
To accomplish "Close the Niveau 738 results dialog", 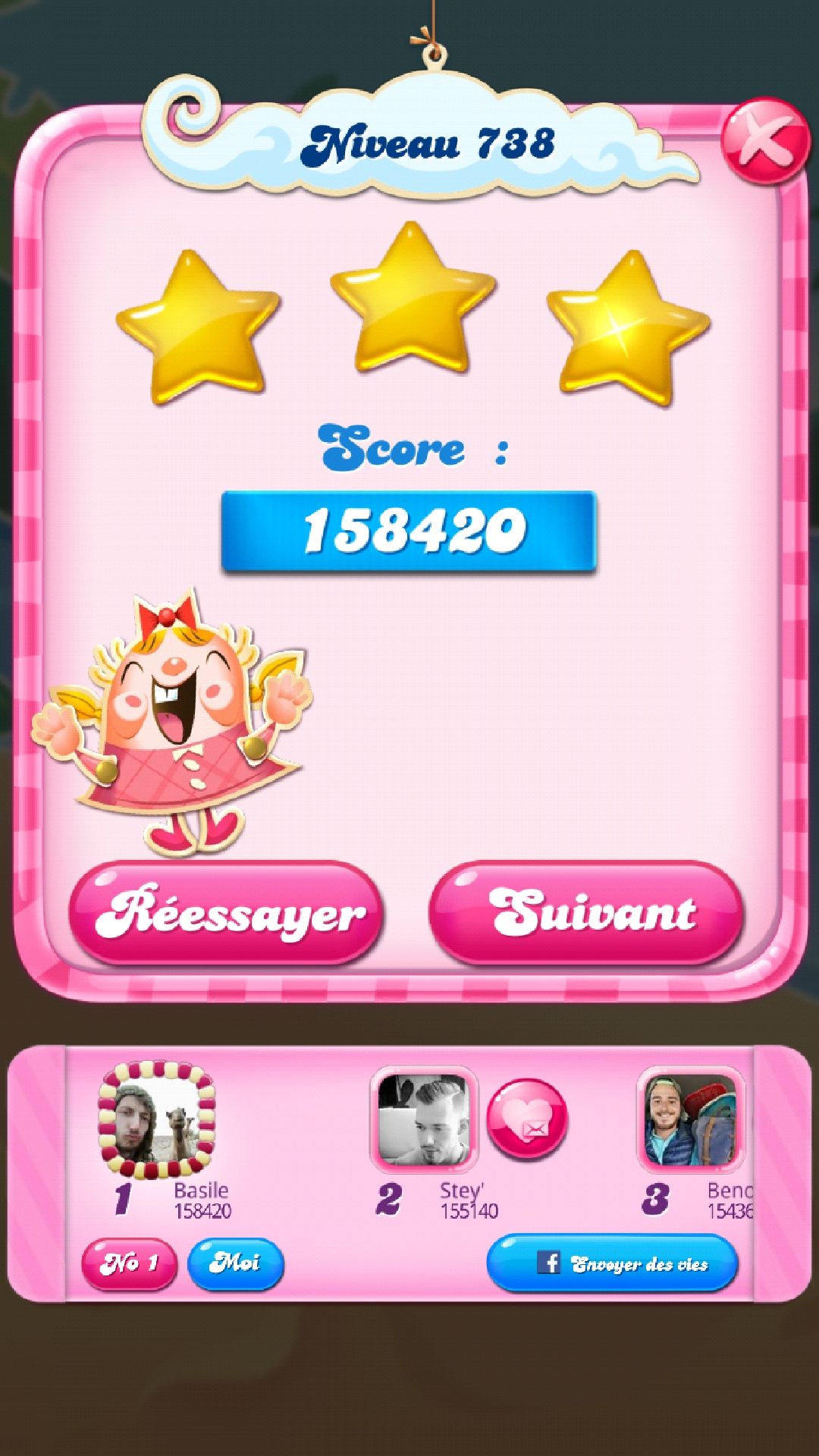I will 764,142.
